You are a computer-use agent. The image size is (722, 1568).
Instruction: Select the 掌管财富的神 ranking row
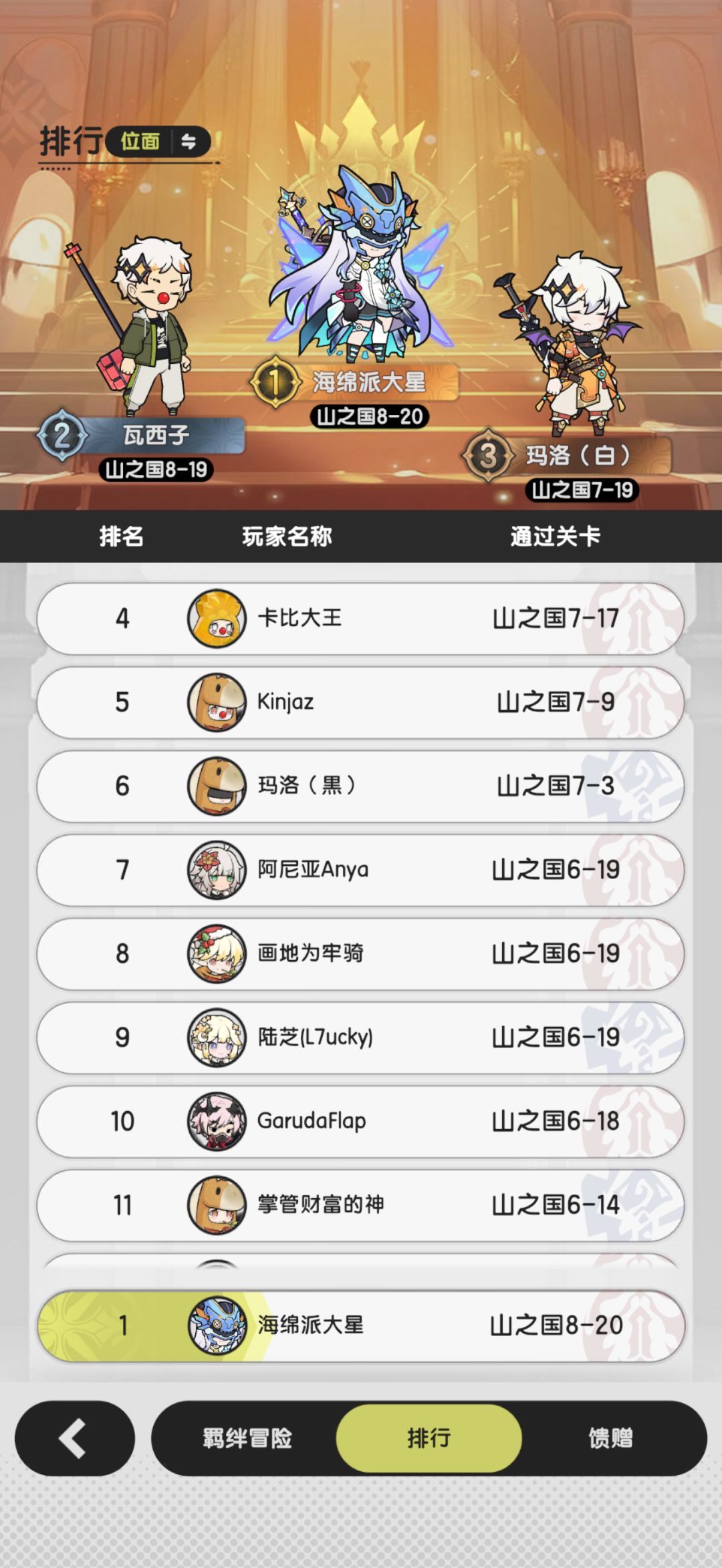coord(361,1205)
